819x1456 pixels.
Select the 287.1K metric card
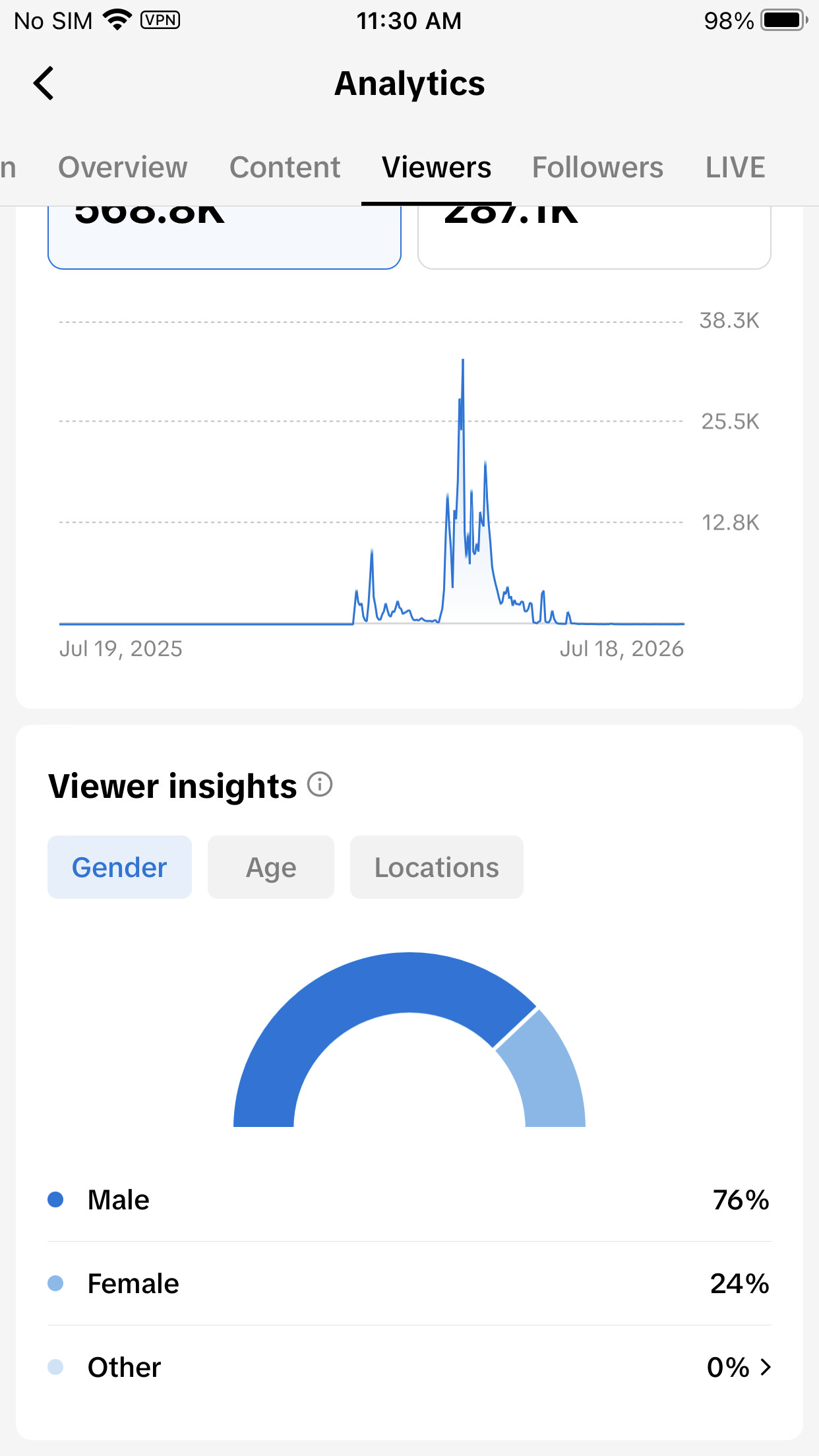(x=594, y=237)
